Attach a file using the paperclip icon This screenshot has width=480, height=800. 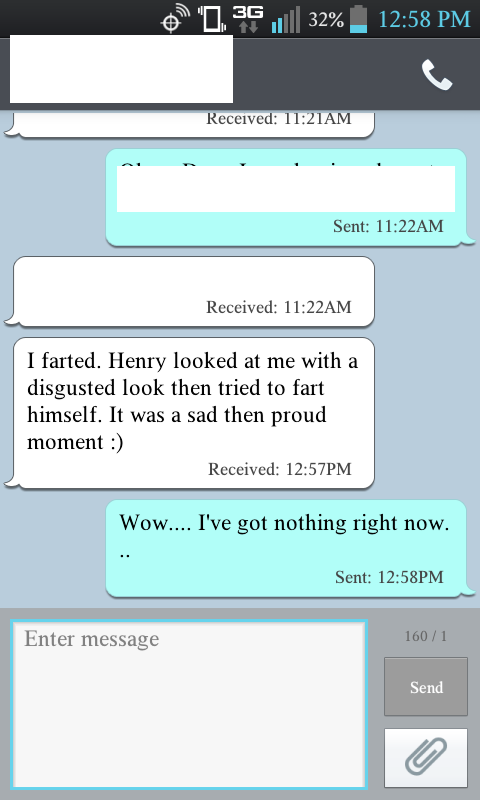pos(426,758)
